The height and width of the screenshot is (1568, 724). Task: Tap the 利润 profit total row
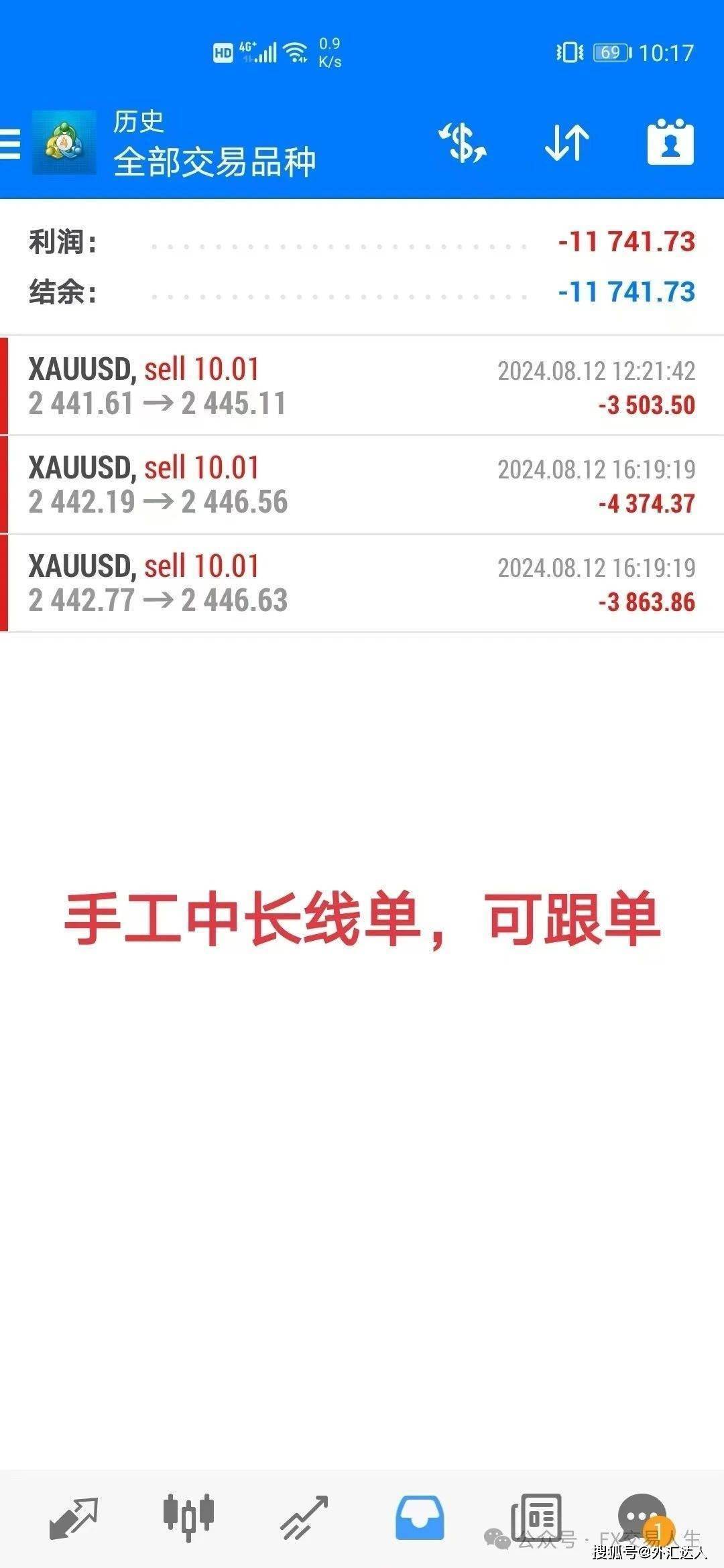coord(362,243)
